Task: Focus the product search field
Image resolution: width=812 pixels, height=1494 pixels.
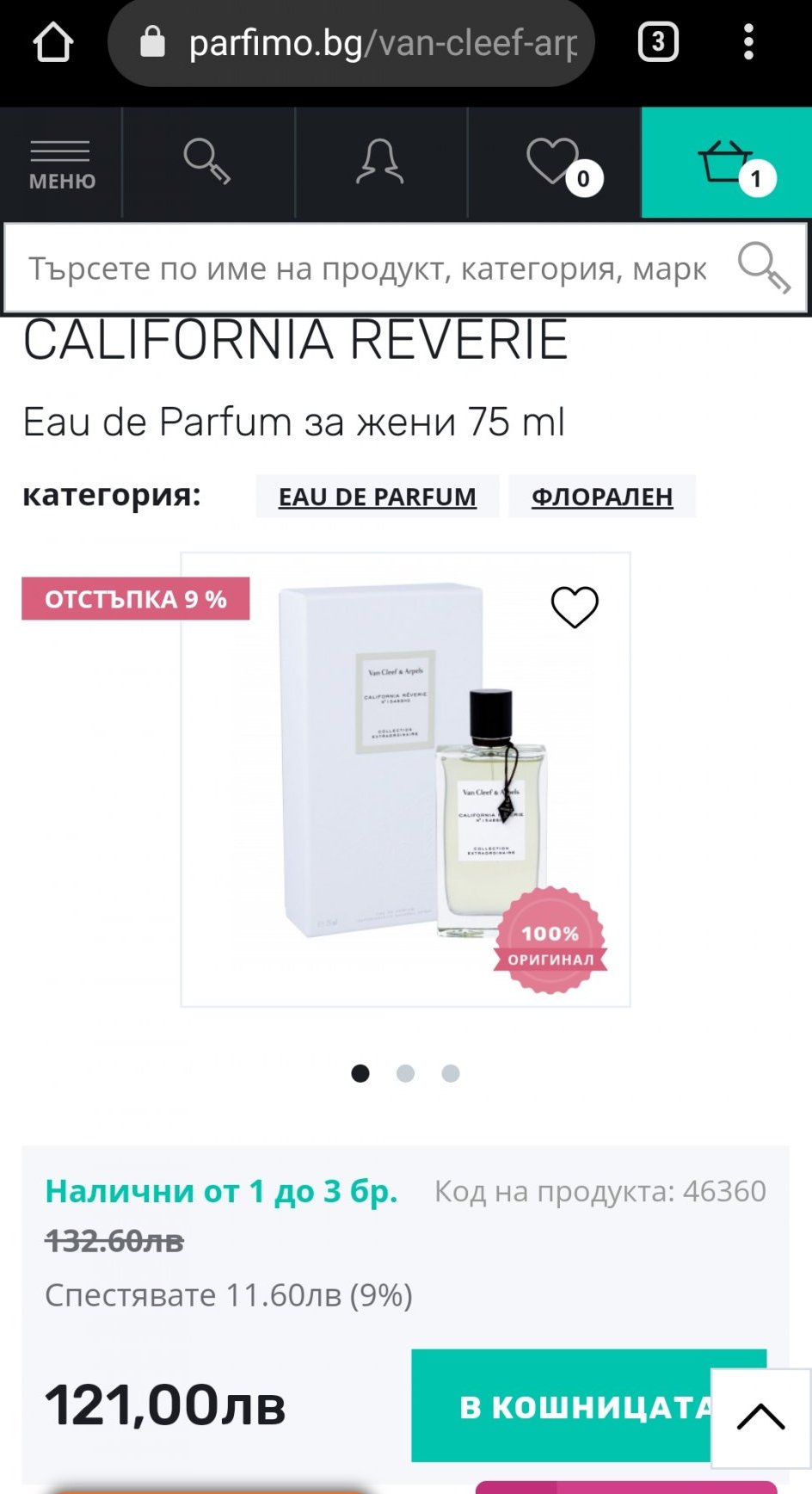Action: tap(368, 269)
